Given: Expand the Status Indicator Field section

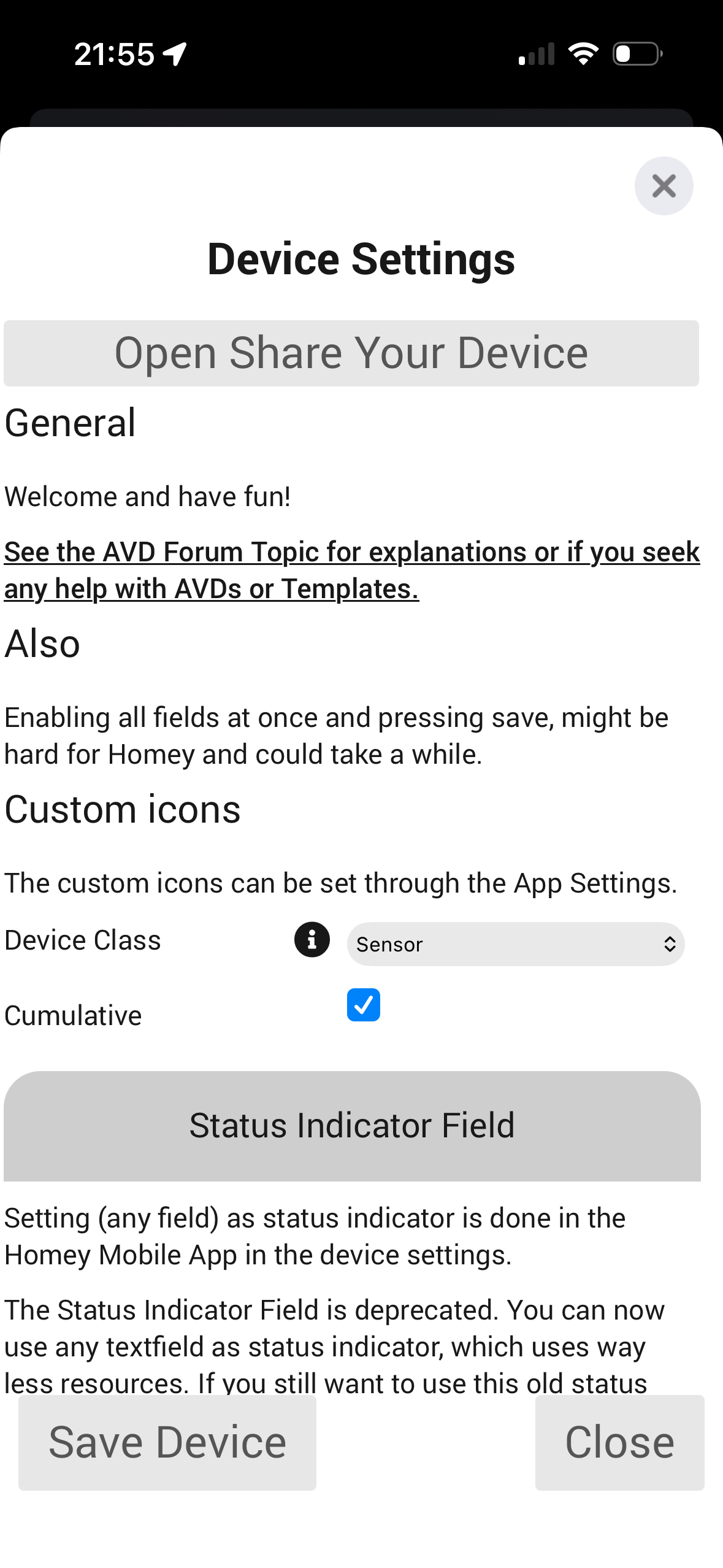Looking at the screenshot, I should click(351, 1126).
